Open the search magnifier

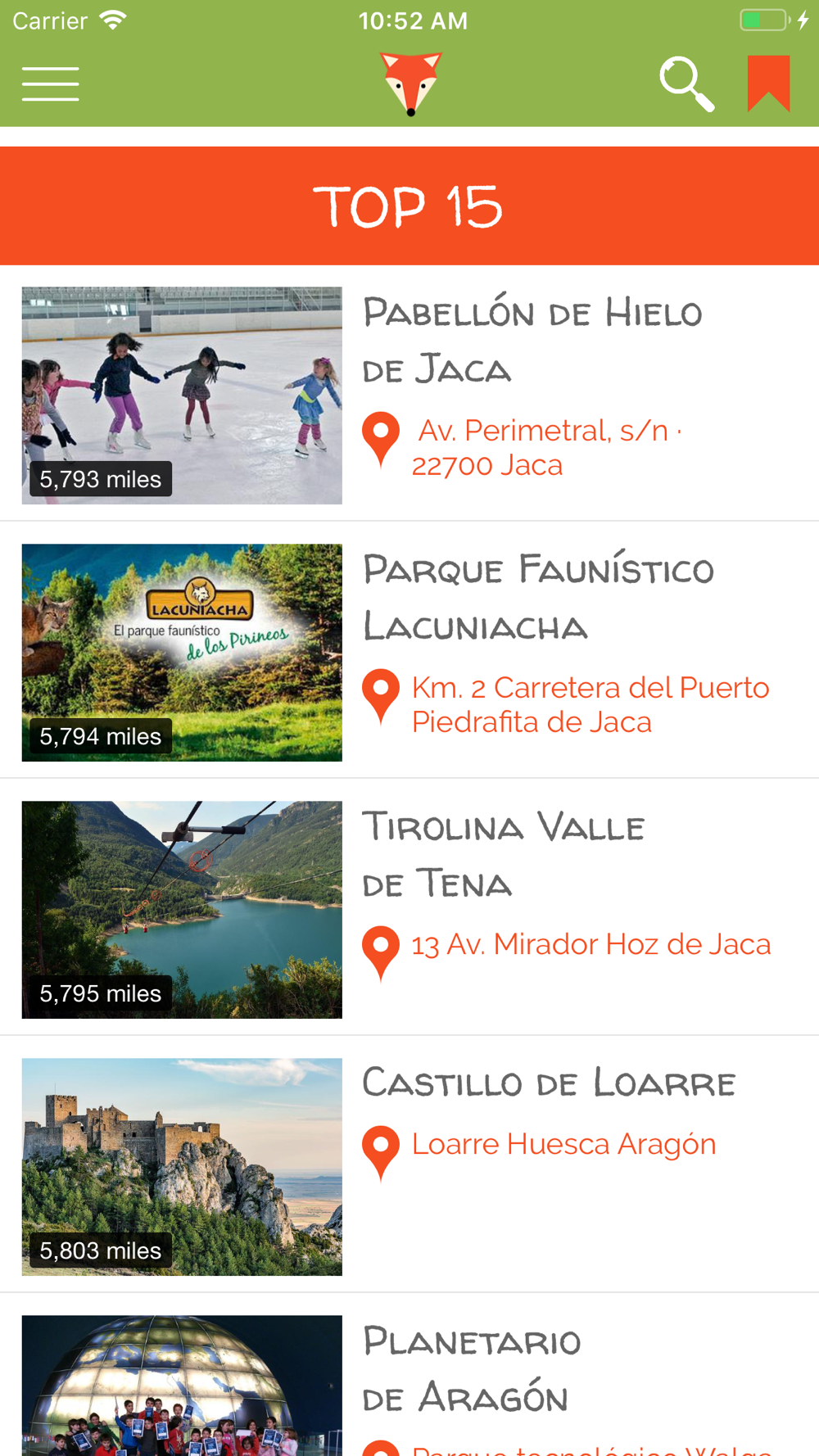(686, 84)
